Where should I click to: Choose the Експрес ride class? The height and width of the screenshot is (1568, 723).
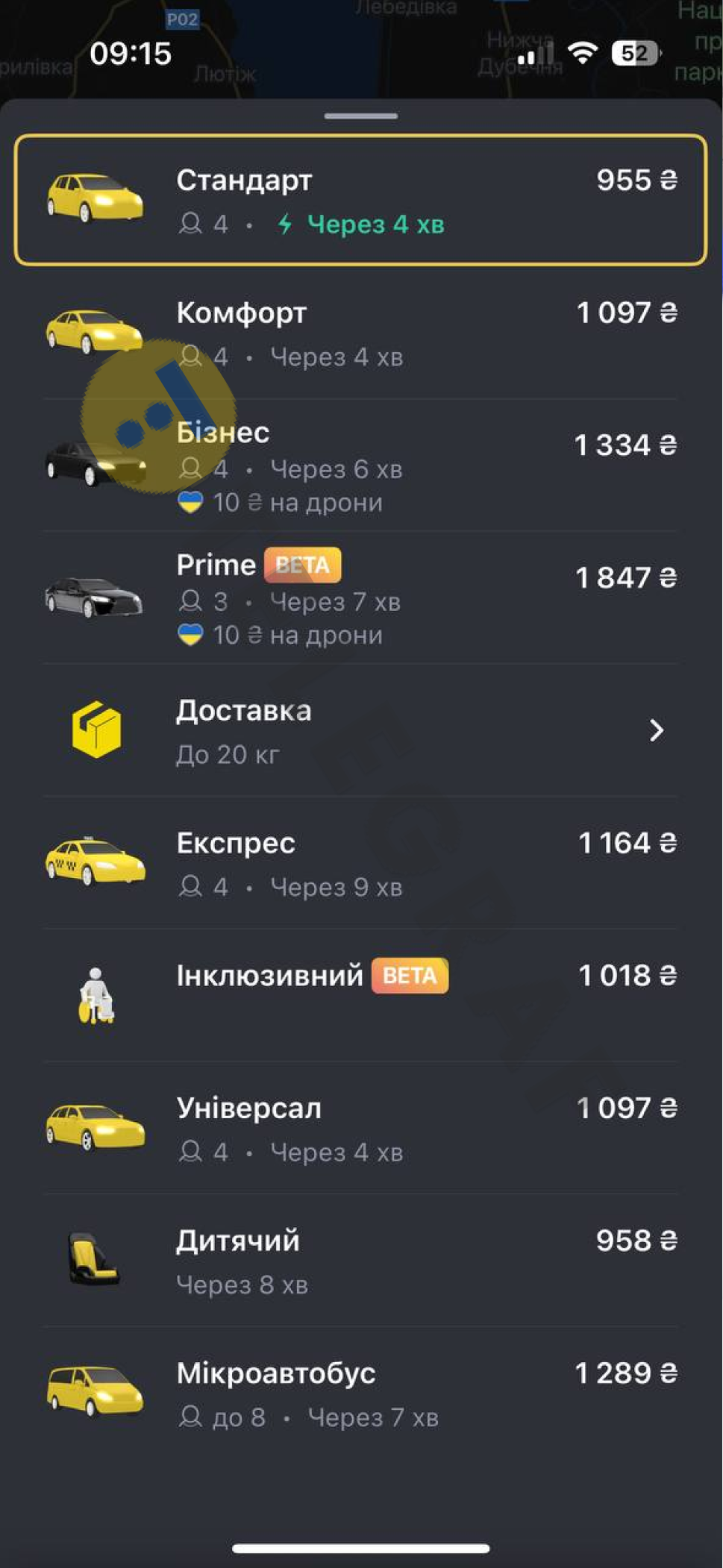(361, 863)
